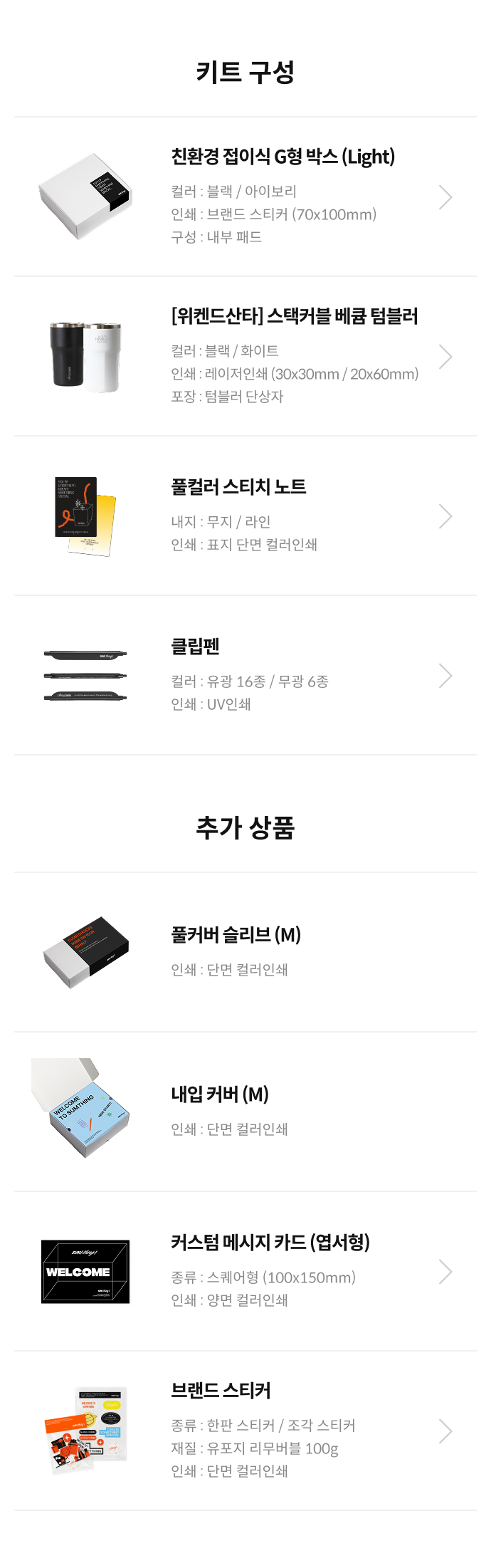Open the 친환경 접이식 G형 박스 (Light) item
The height and width of the screenshot is (1568, 491).
pyautogui.click(x=245, y=197)
